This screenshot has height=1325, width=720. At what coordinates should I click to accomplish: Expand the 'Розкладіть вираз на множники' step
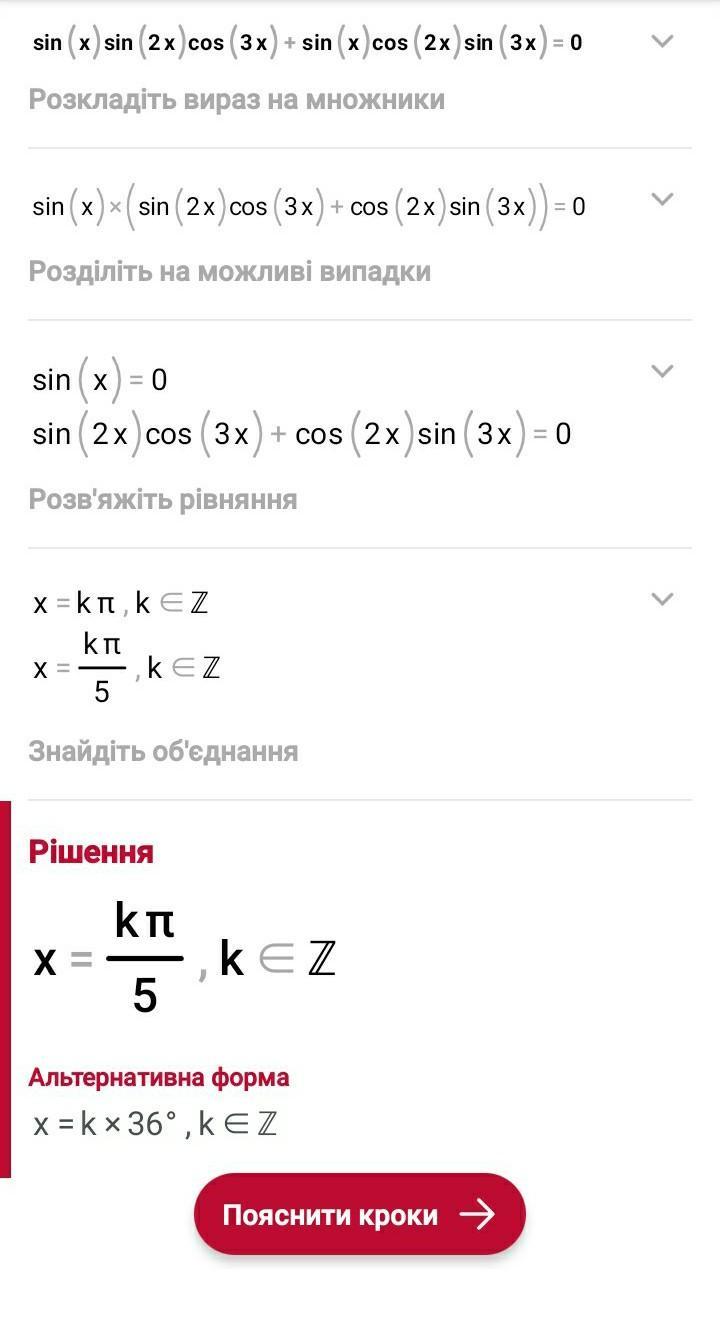tap(662, 42)
